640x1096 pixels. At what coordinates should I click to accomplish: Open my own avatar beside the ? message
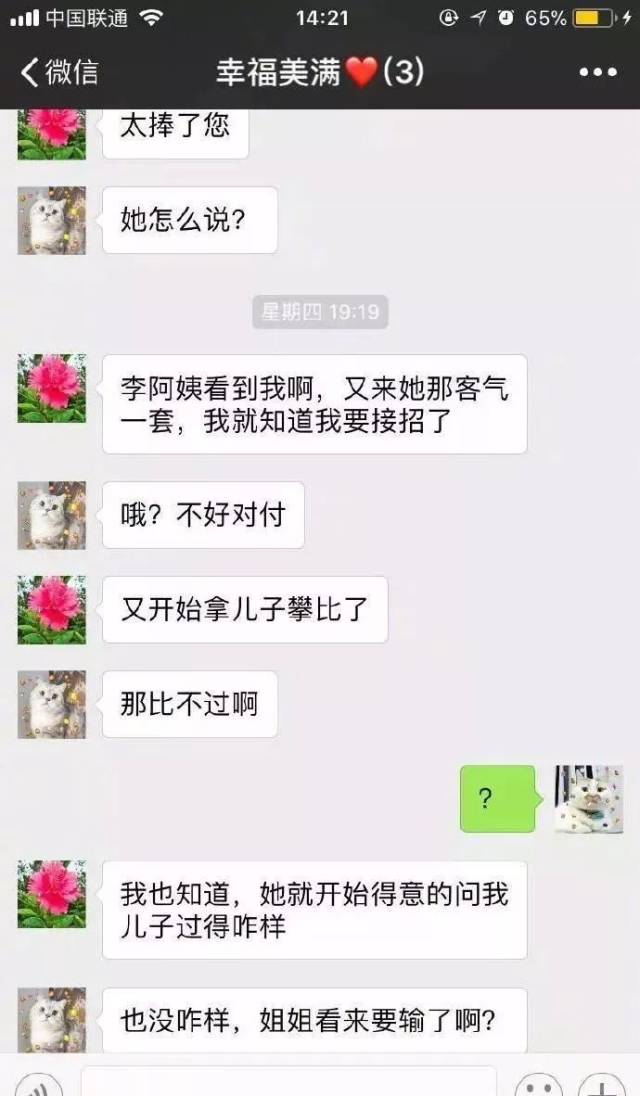point(589,799)
